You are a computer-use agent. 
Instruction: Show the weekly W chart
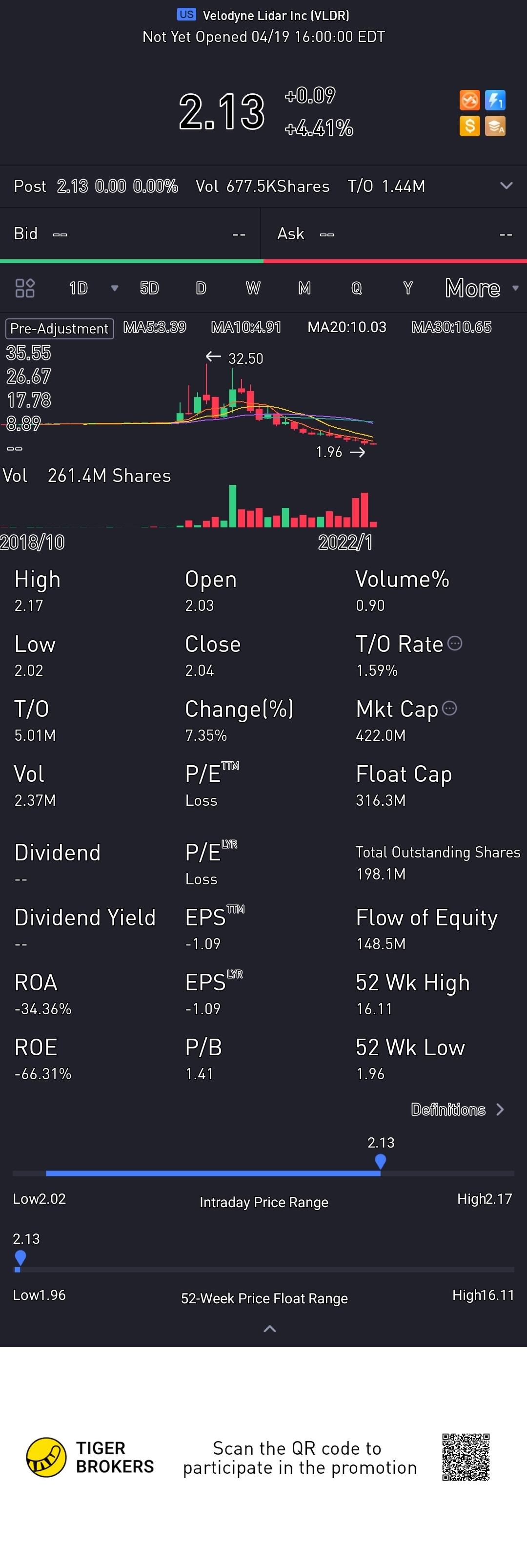(x=253, y=288)
